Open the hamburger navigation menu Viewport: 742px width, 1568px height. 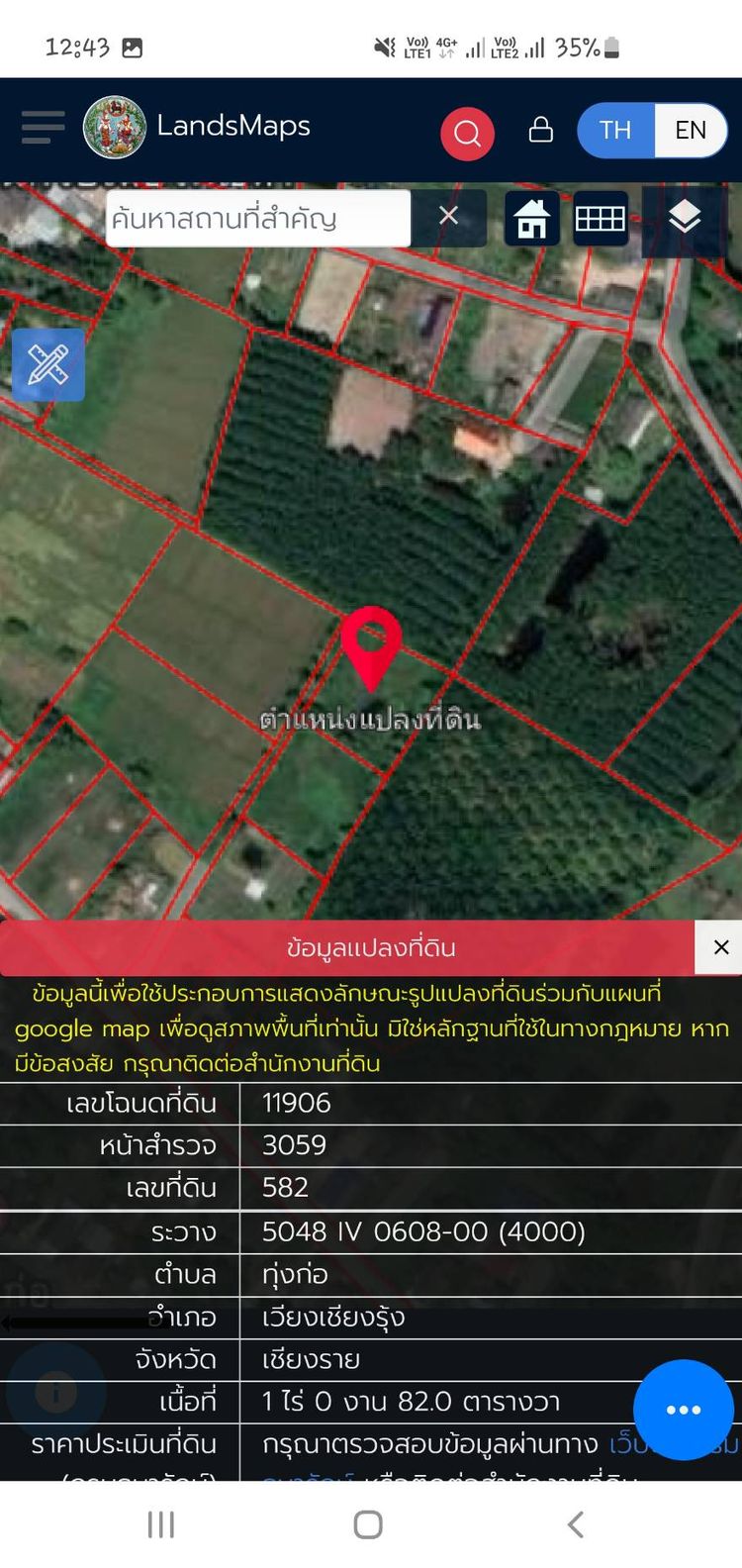point(43,128)
